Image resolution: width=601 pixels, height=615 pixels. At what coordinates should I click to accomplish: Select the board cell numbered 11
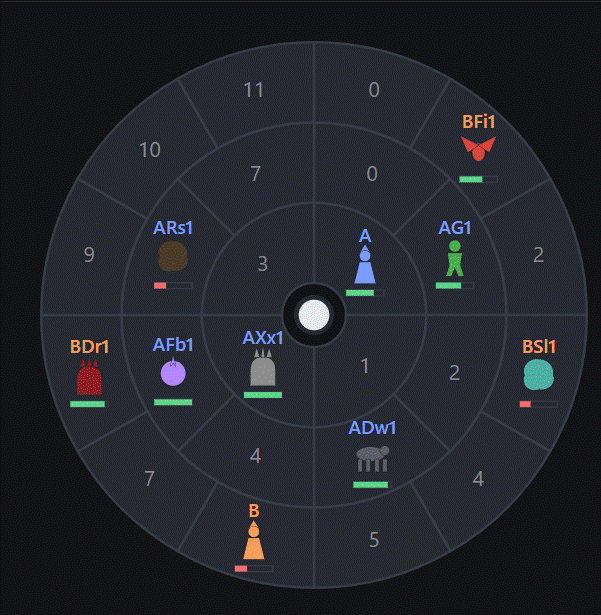pos(253,90)
